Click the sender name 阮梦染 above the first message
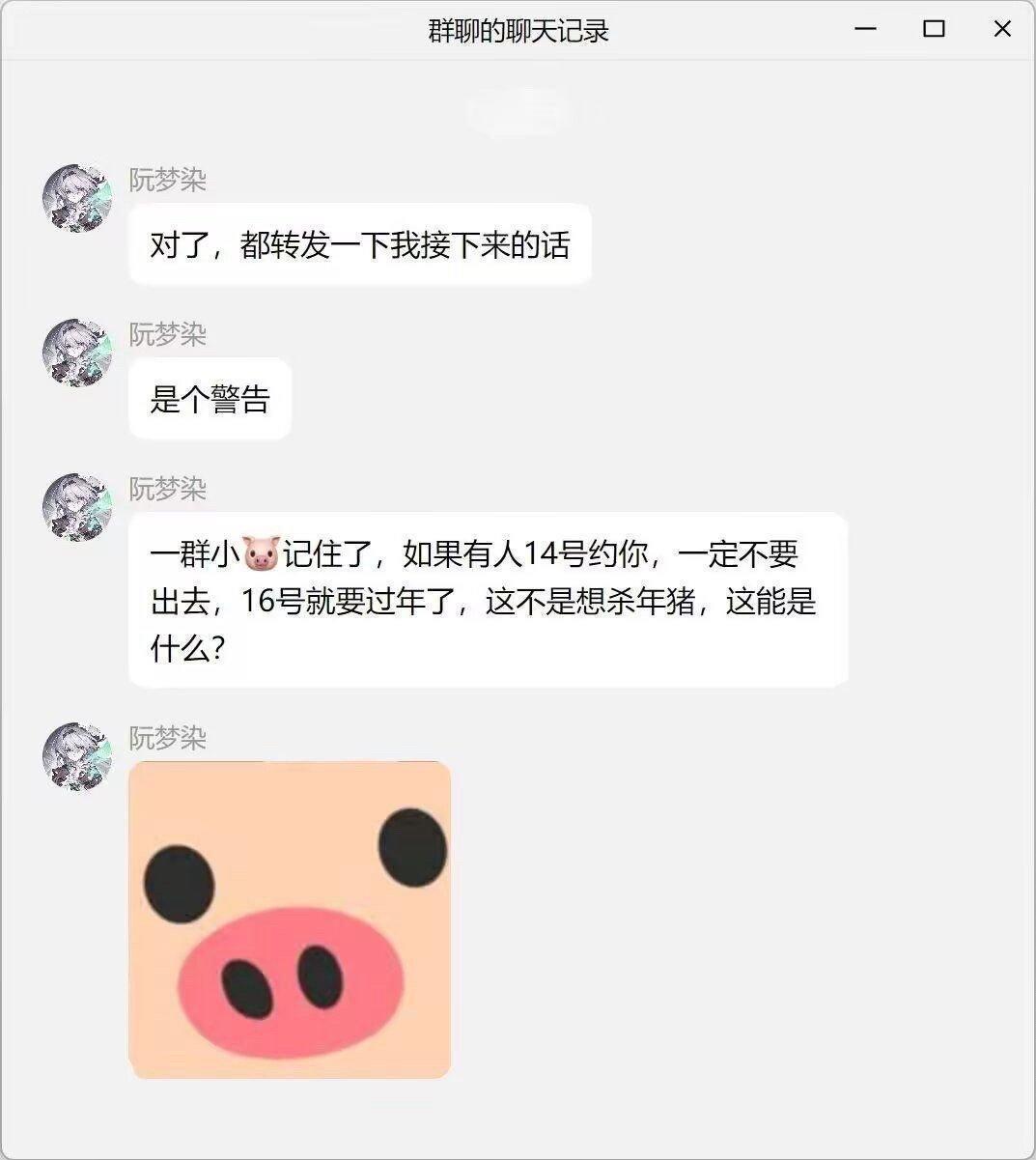 [168, 180]
